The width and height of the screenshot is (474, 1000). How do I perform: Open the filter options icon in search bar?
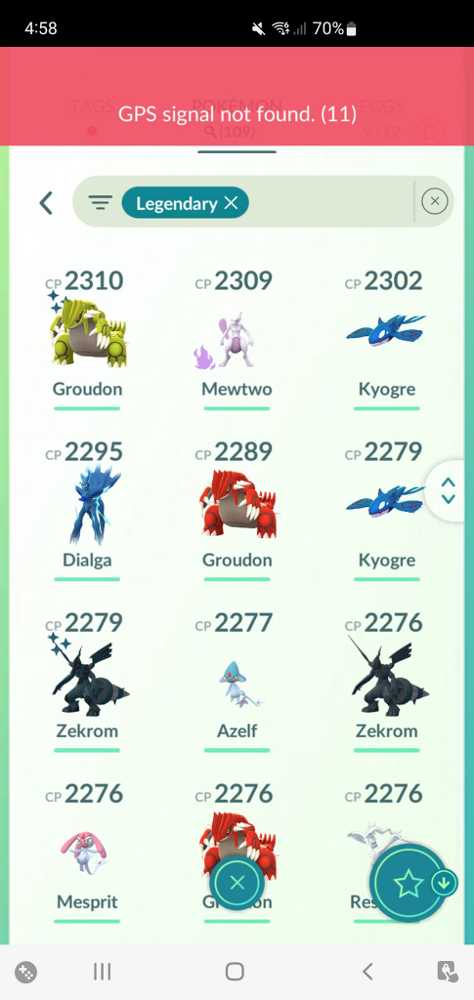tap(100, 203)
